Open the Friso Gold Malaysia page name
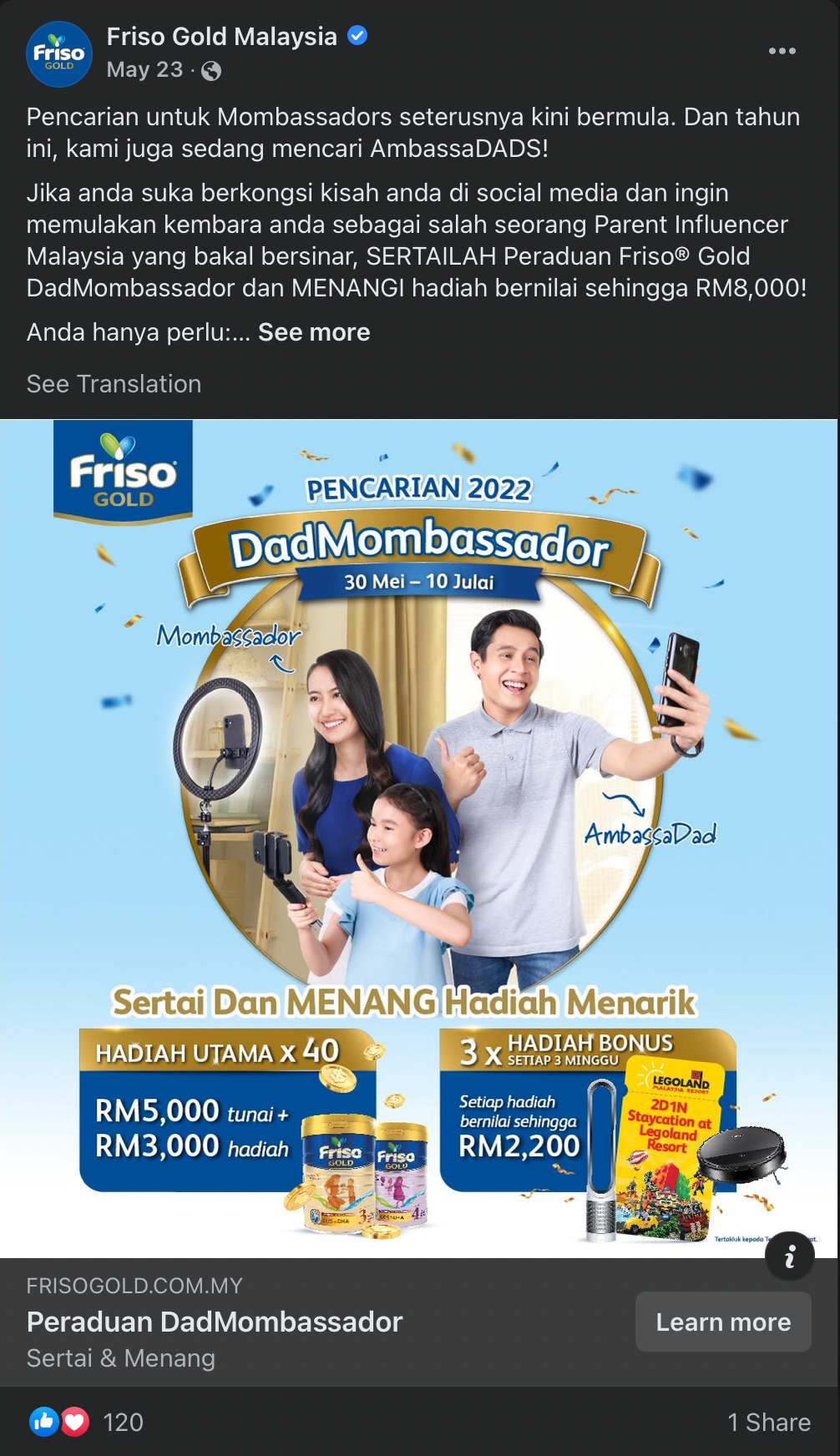This screenshot has width=840, height=1456. click(x=221, y=37)
